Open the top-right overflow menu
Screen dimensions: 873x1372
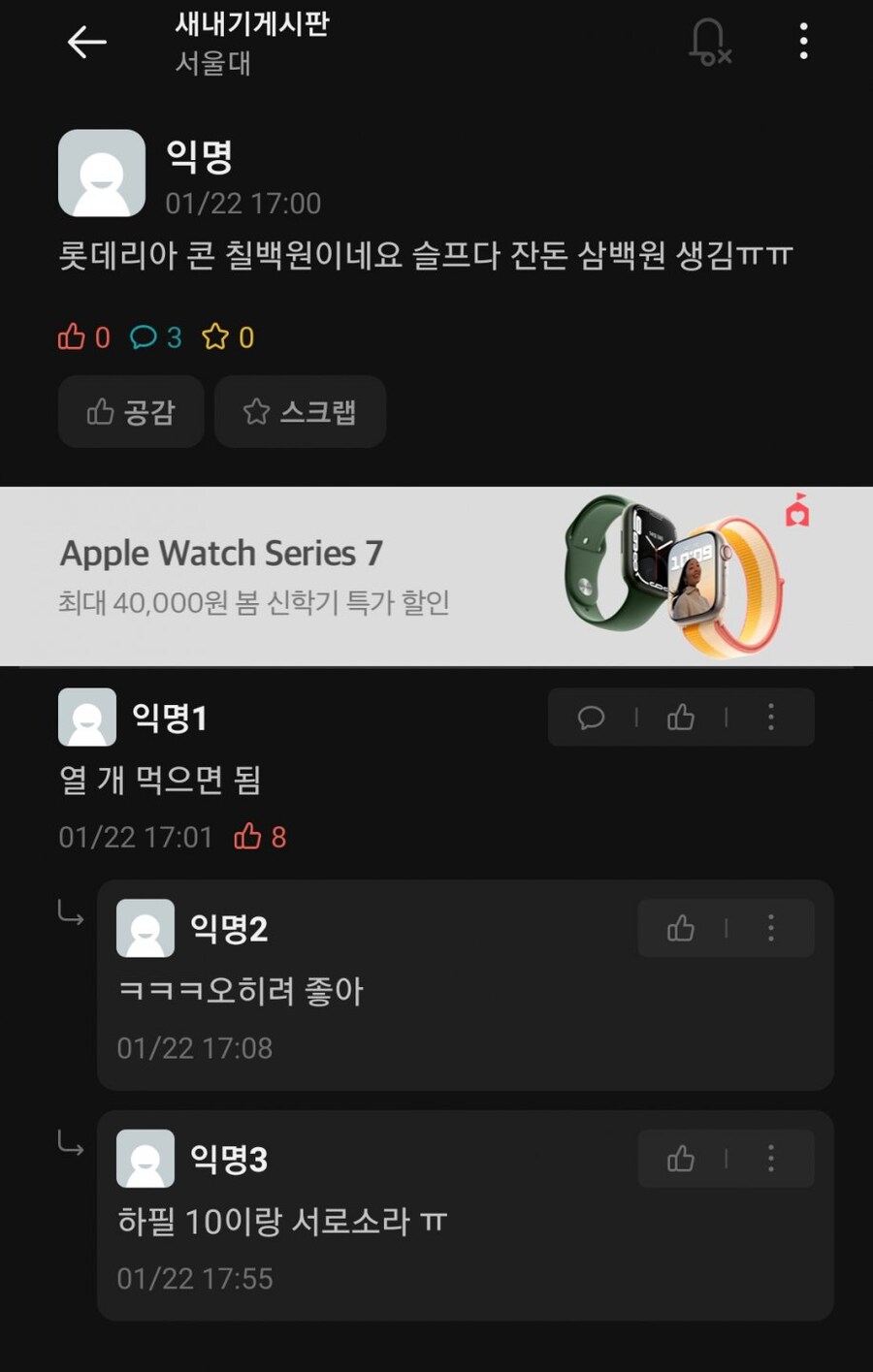(x=803, y=42)
